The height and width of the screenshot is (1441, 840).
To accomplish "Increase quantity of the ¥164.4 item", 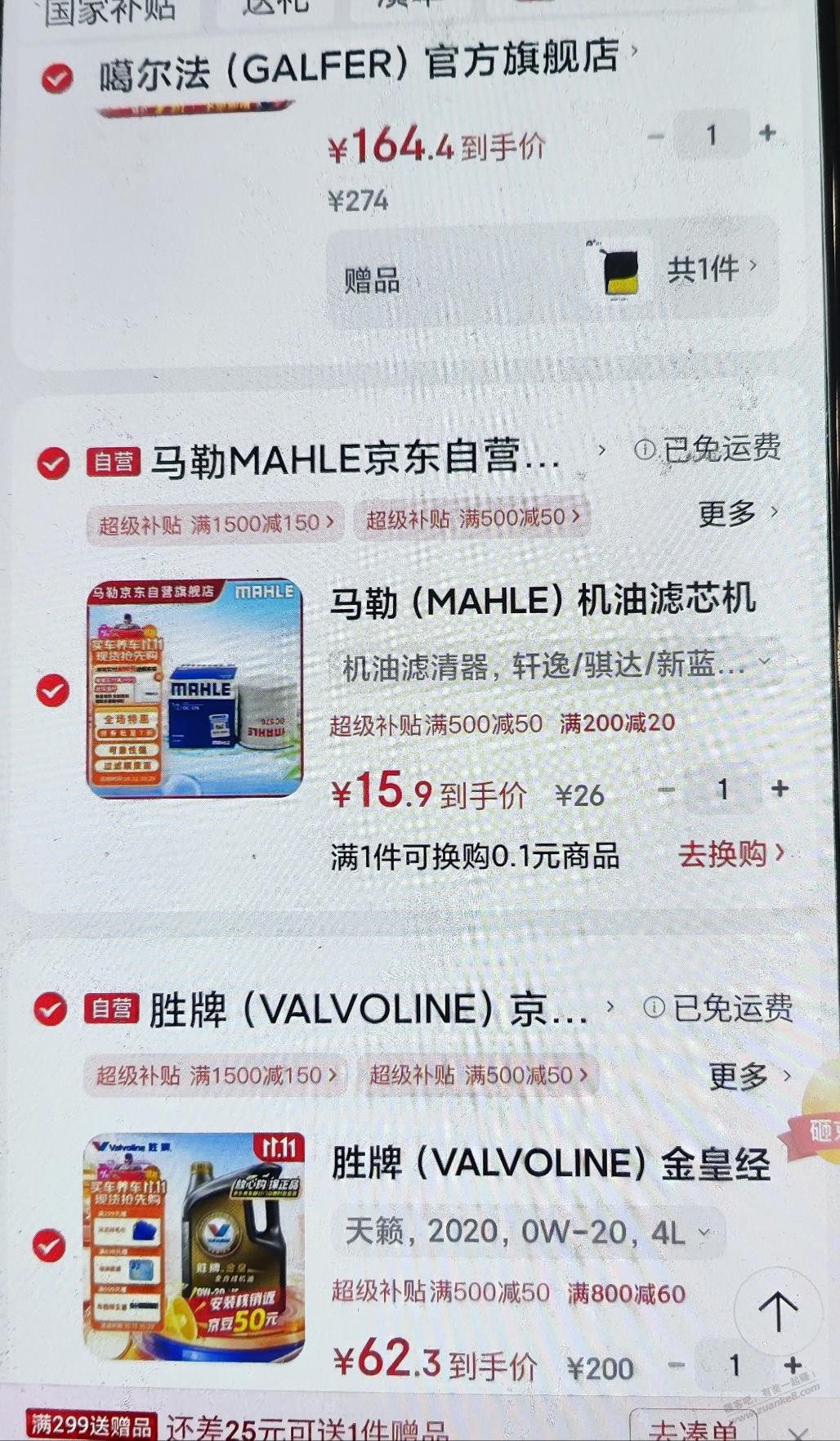I will 767,132.
